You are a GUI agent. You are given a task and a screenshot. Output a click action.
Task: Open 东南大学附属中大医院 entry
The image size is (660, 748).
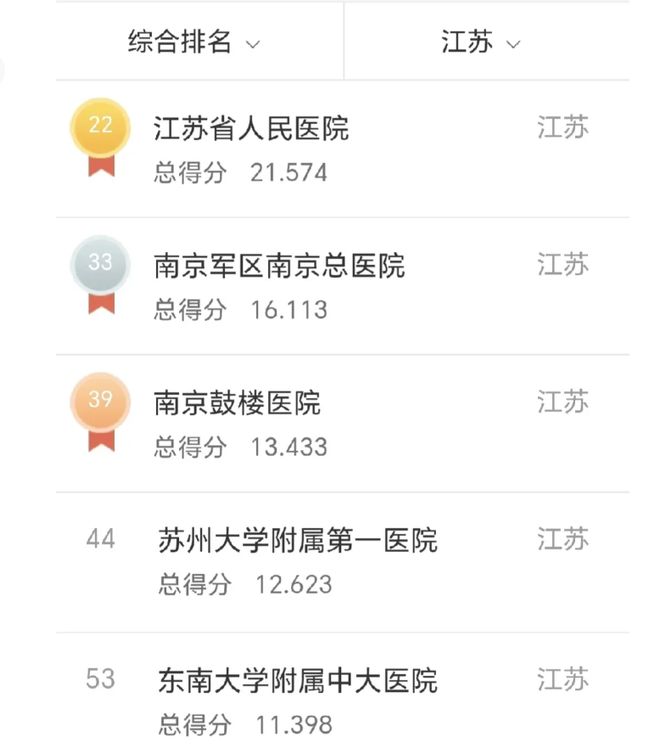tap(342, 691)
